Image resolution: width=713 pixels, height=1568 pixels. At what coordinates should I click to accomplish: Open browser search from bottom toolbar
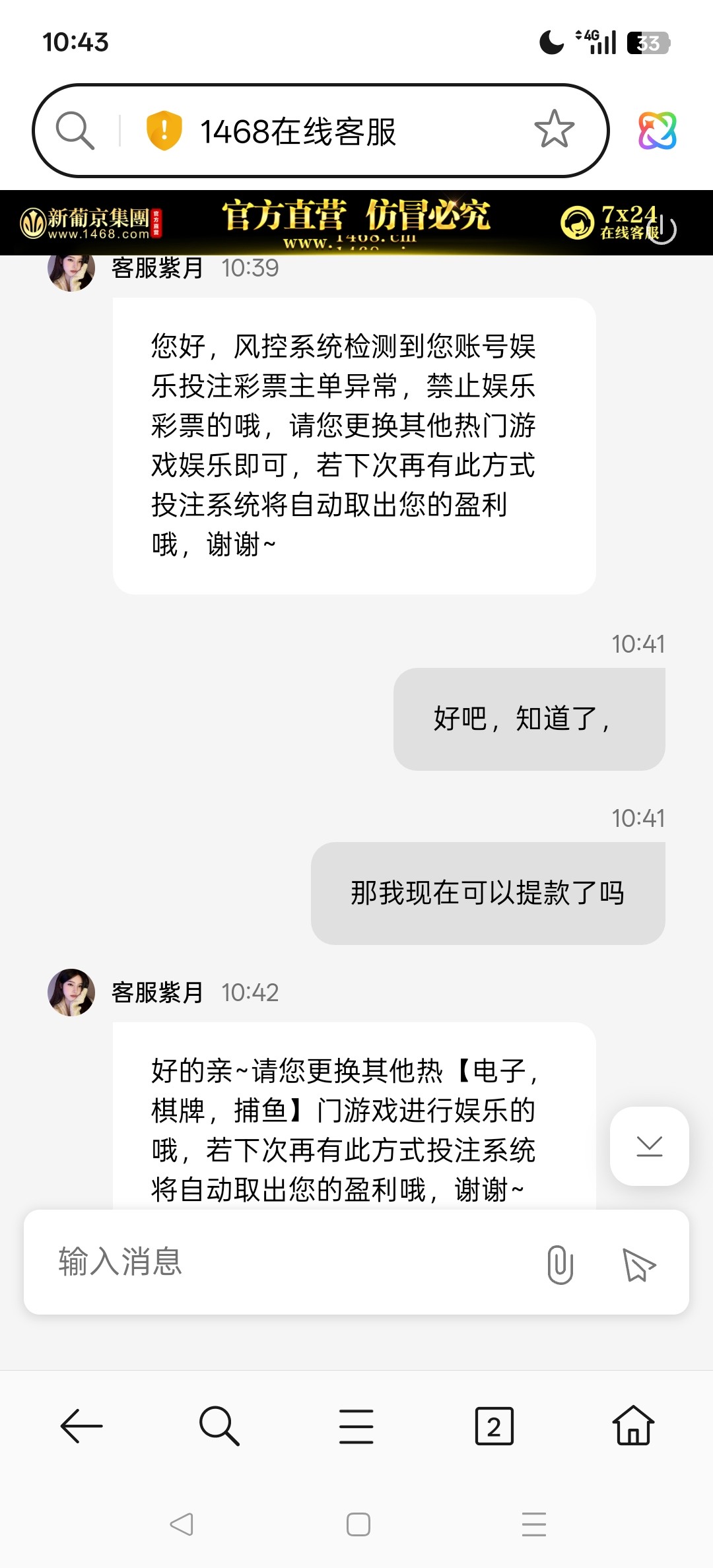(x=219, y=1426)
